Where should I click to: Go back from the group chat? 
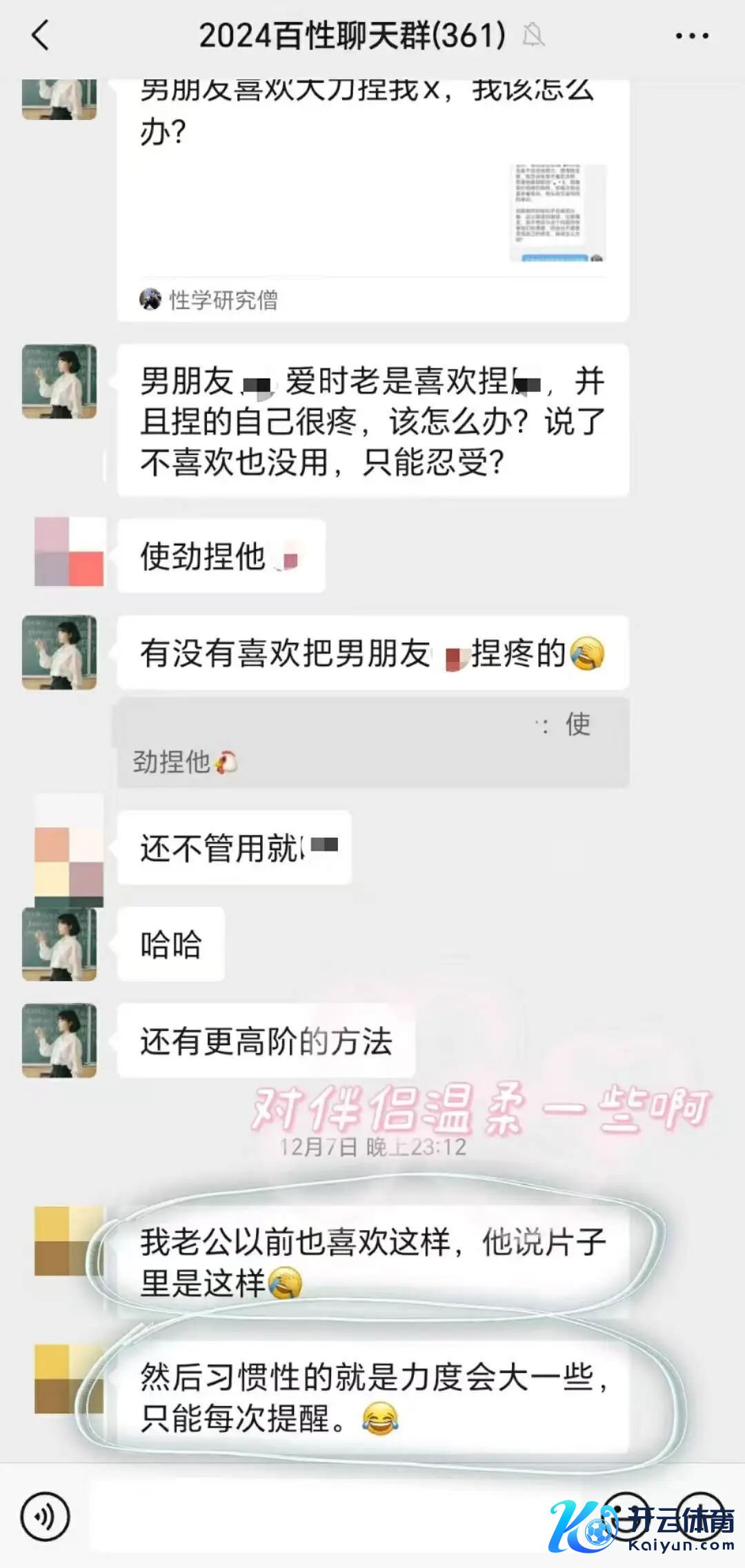click(x=41, y=36)
